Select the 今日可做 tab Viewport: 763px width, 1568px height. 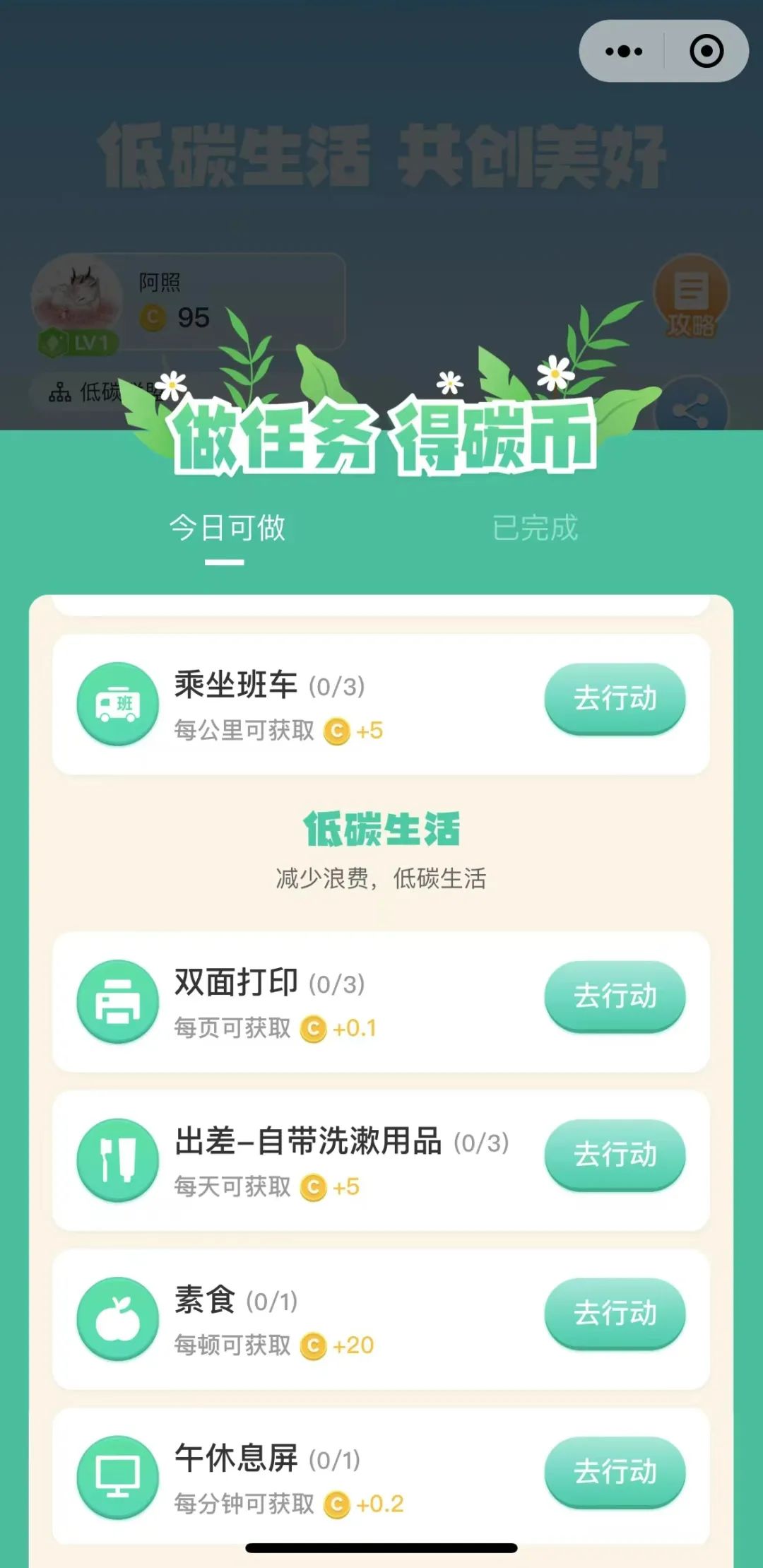click(227, 528)
